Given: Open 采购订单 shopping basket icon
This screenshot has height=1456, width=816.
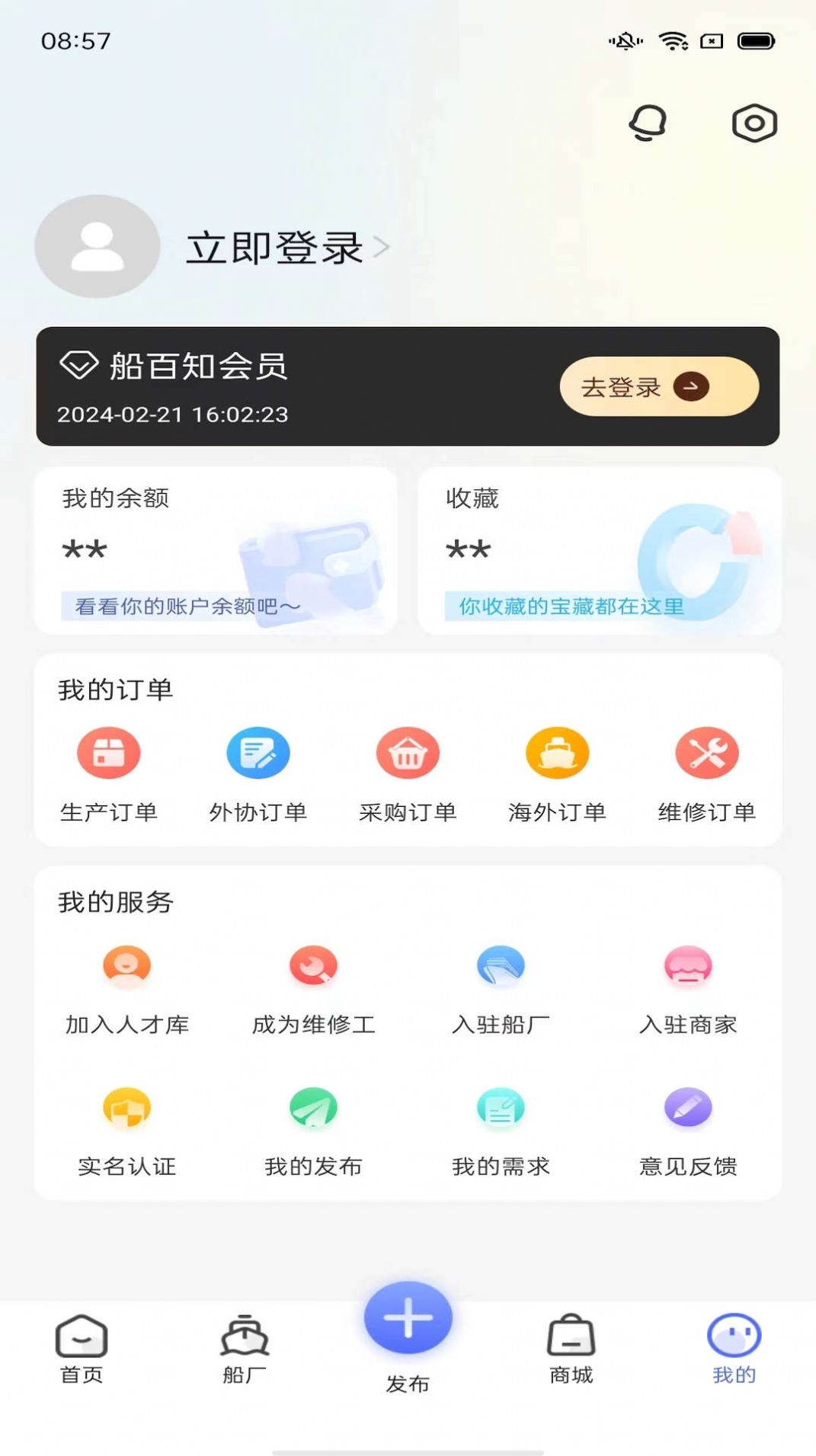Looking at the screenshot, I should pos(408,753).
